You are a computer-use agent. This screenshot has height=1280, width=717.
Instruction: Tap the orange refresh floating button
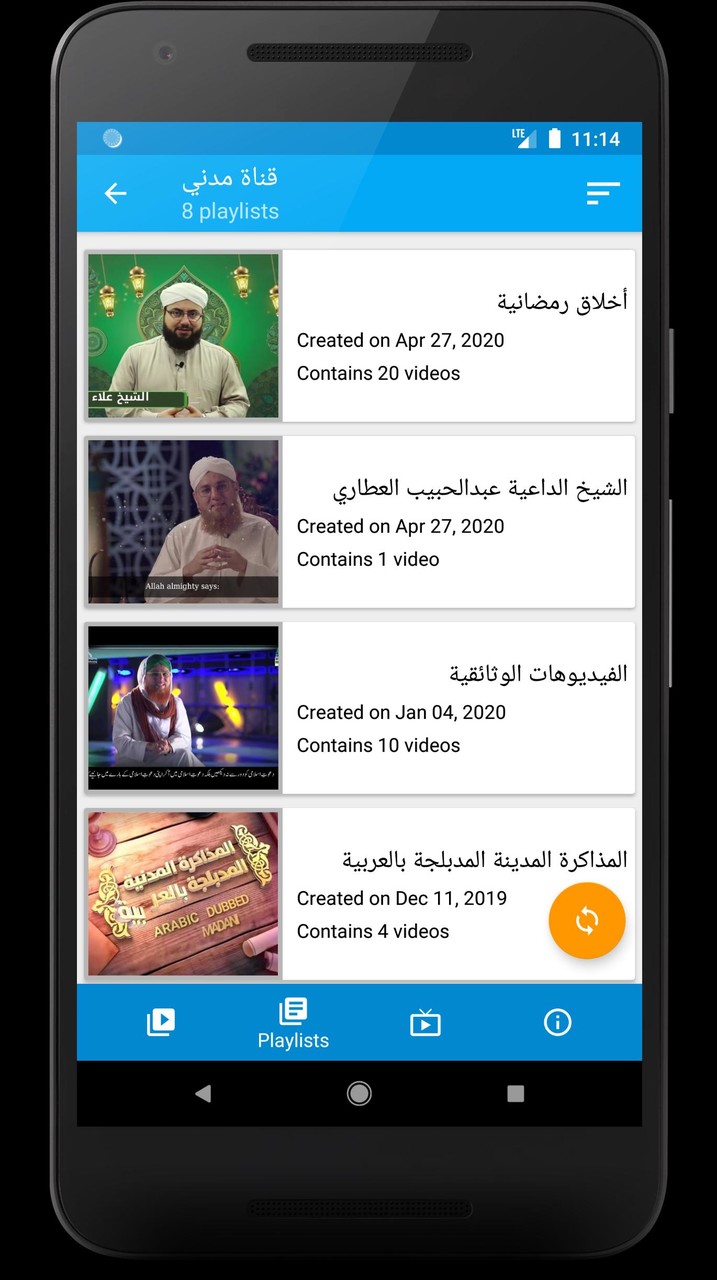tap(587, 921)
